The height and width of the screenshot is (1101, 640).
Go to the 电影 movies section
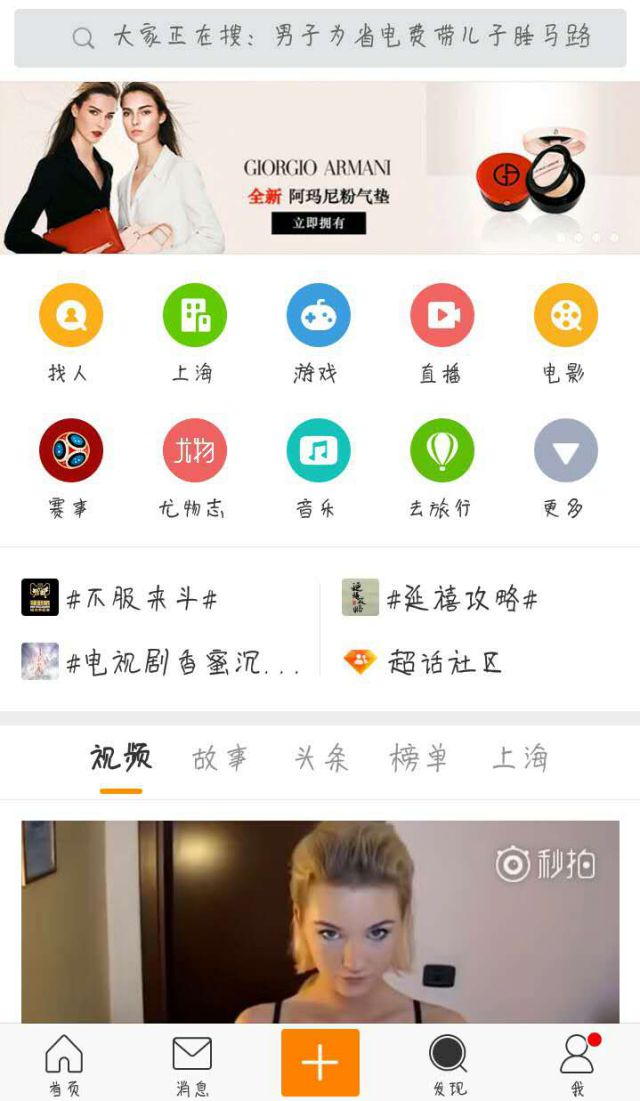click(565, 316)
